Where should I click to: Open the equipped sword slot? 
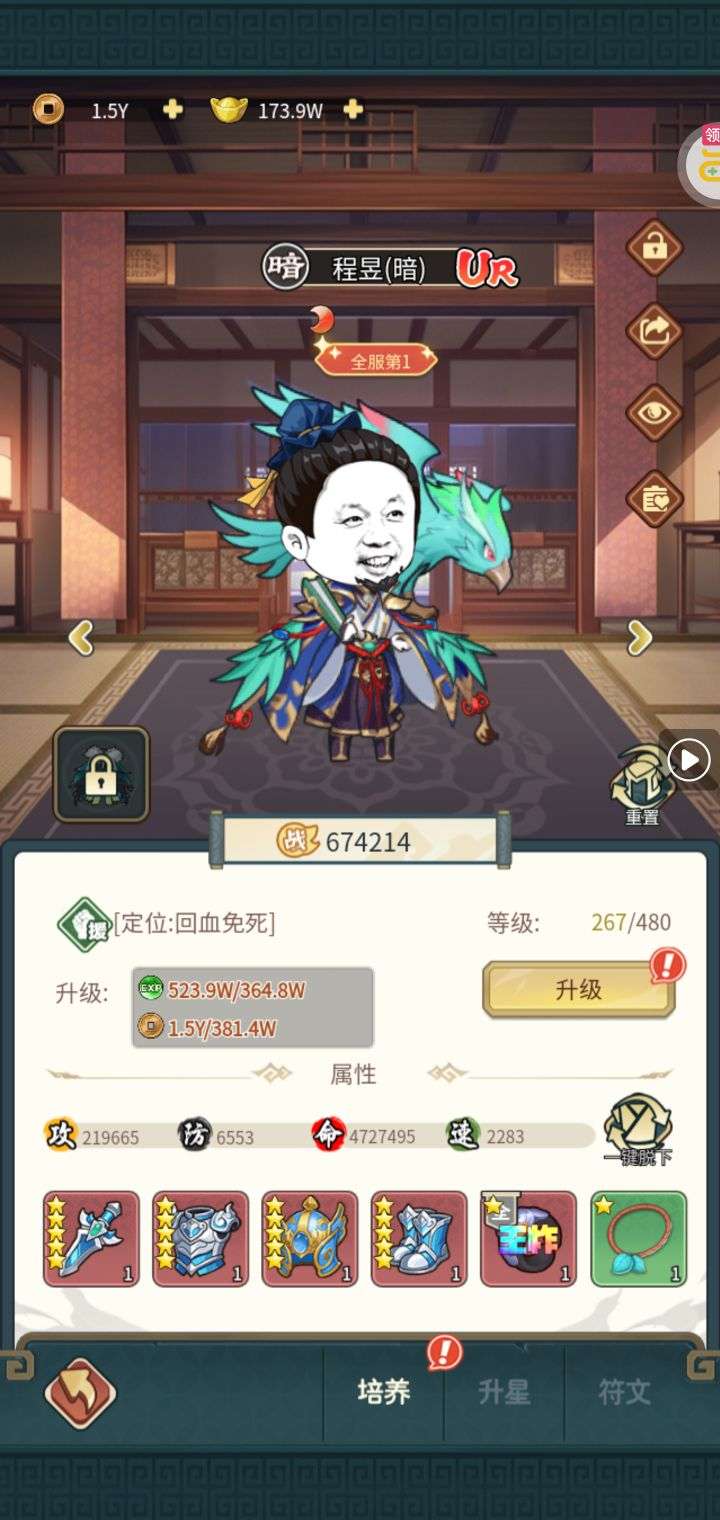(x=91, y=1238)
